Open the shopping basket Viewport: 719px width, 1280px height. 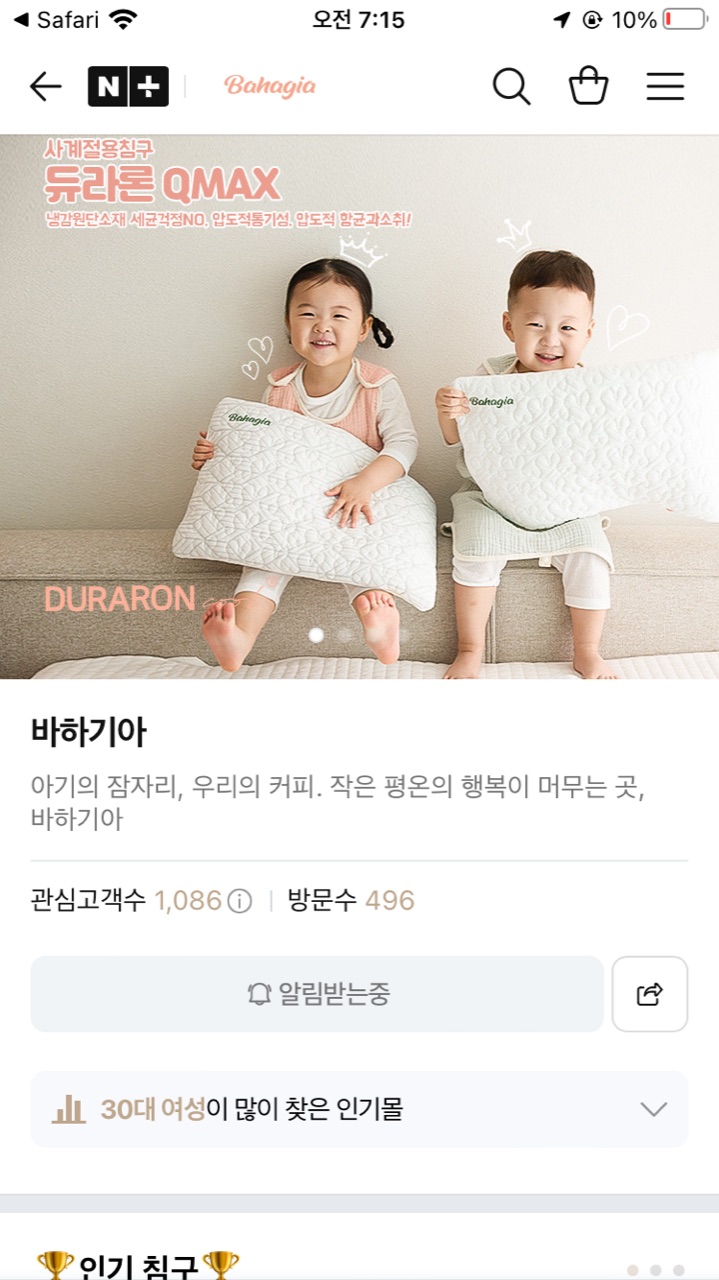coord(588,87)
